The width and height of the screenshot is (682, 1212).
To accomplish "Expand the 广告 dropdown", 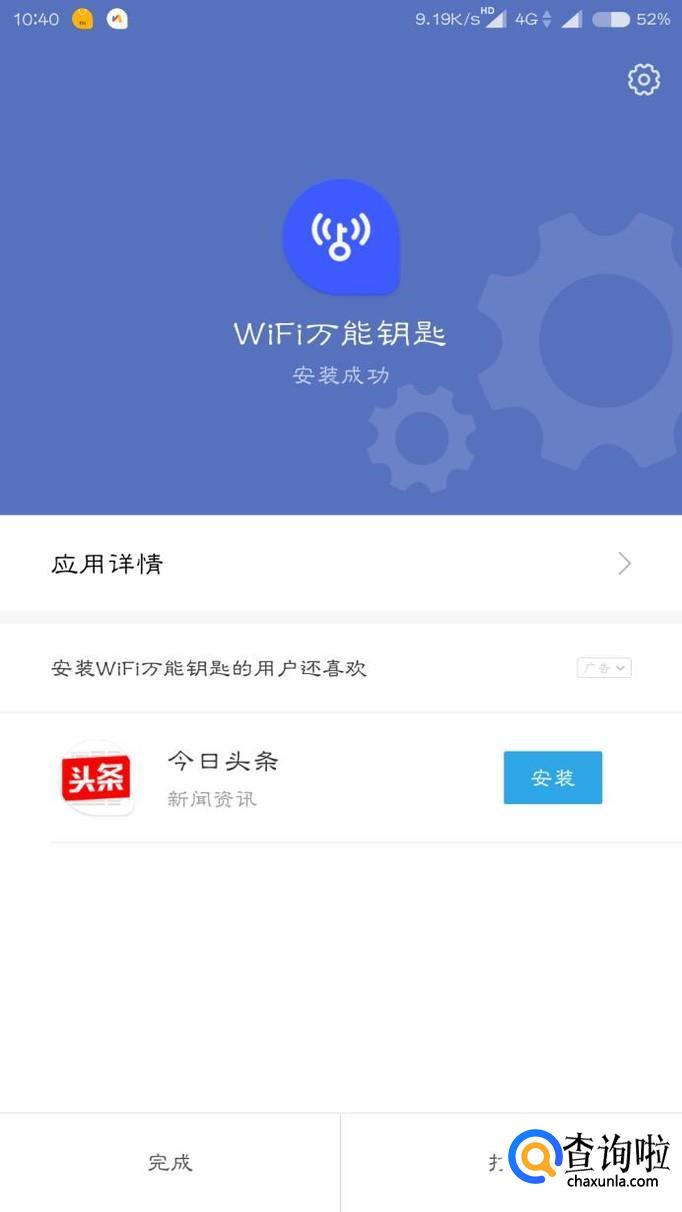I will click(x=604, y=668).
